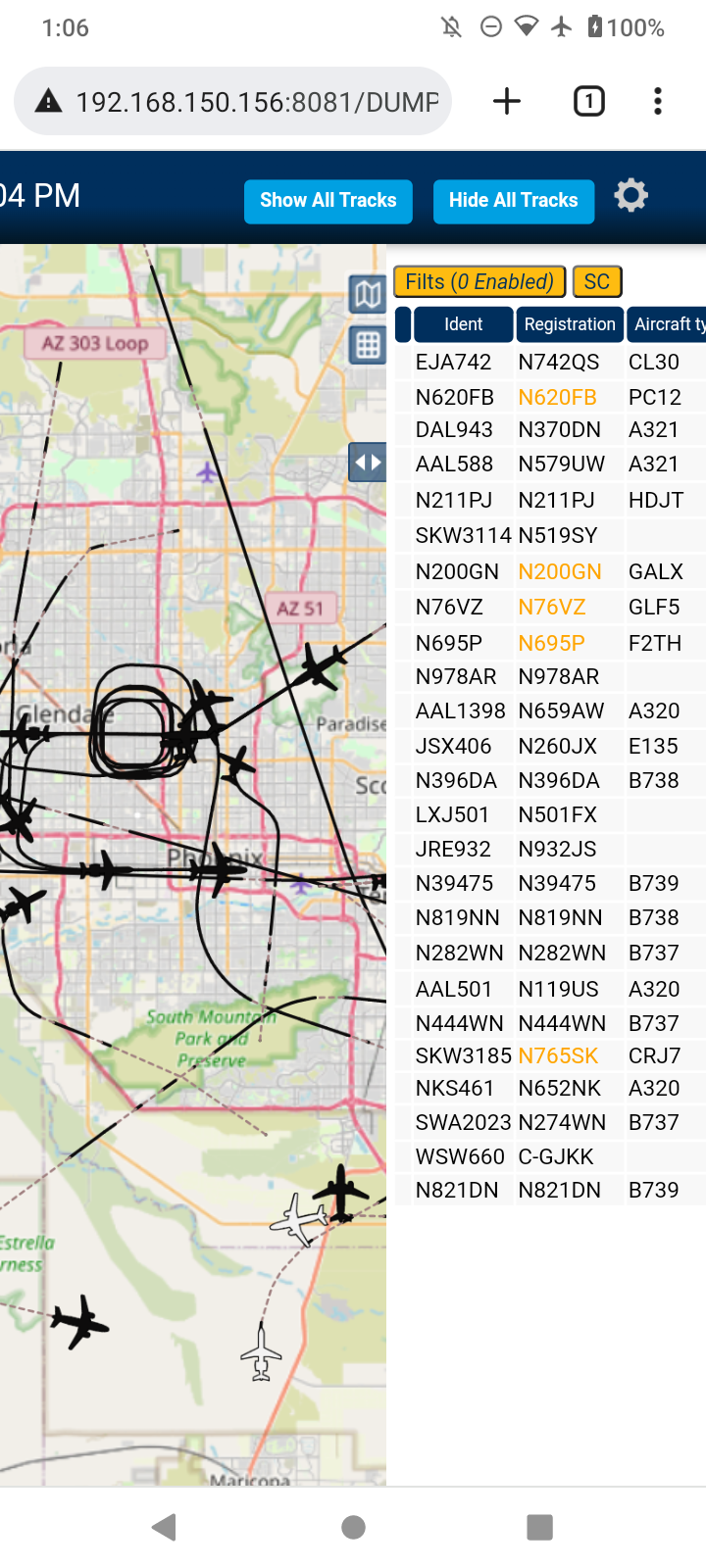Open the Filts (0 Enabled) filters
This screenshot has width=706, height=1568.
(x=479, y=282)
